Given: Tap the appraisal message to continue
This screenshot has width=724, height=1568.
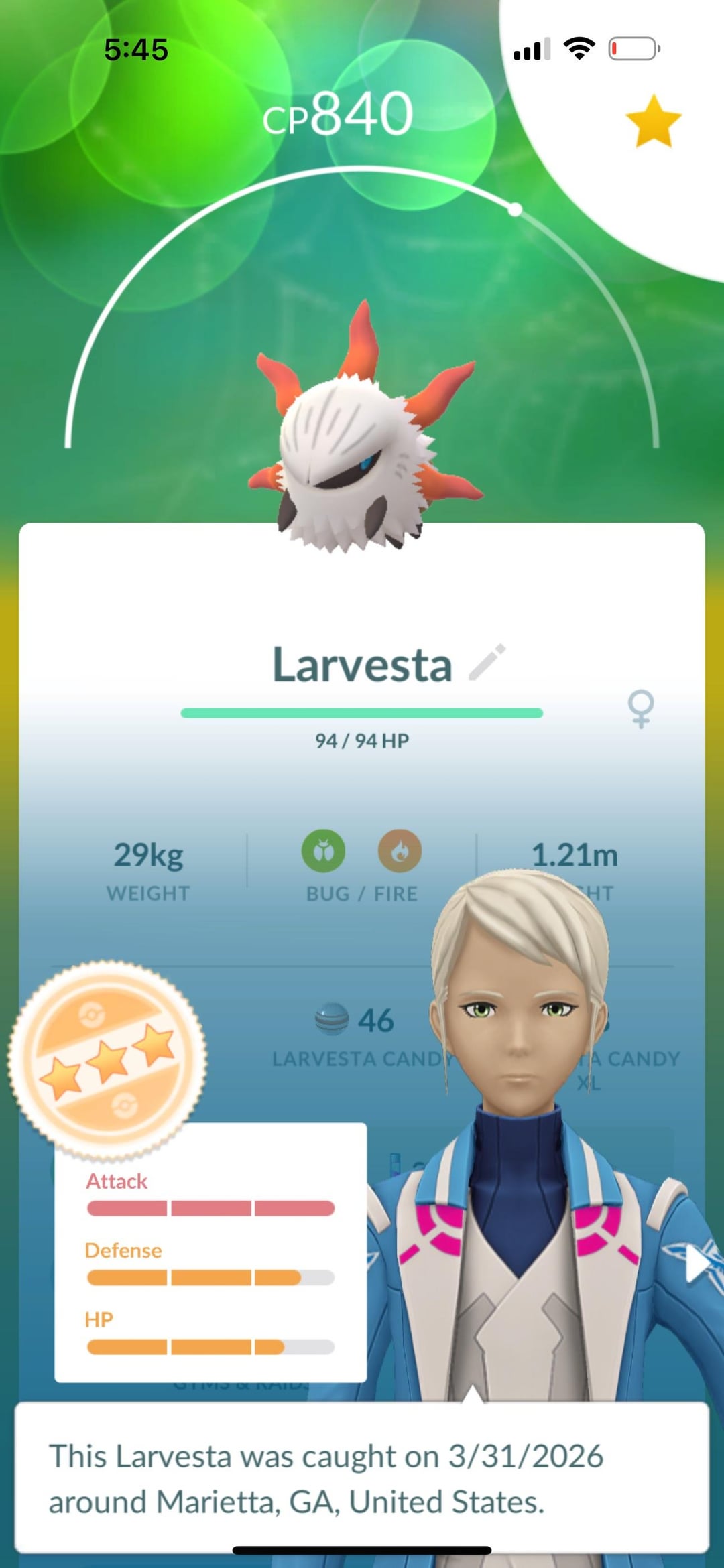Looking at the screenshot, I should 362,1478.
